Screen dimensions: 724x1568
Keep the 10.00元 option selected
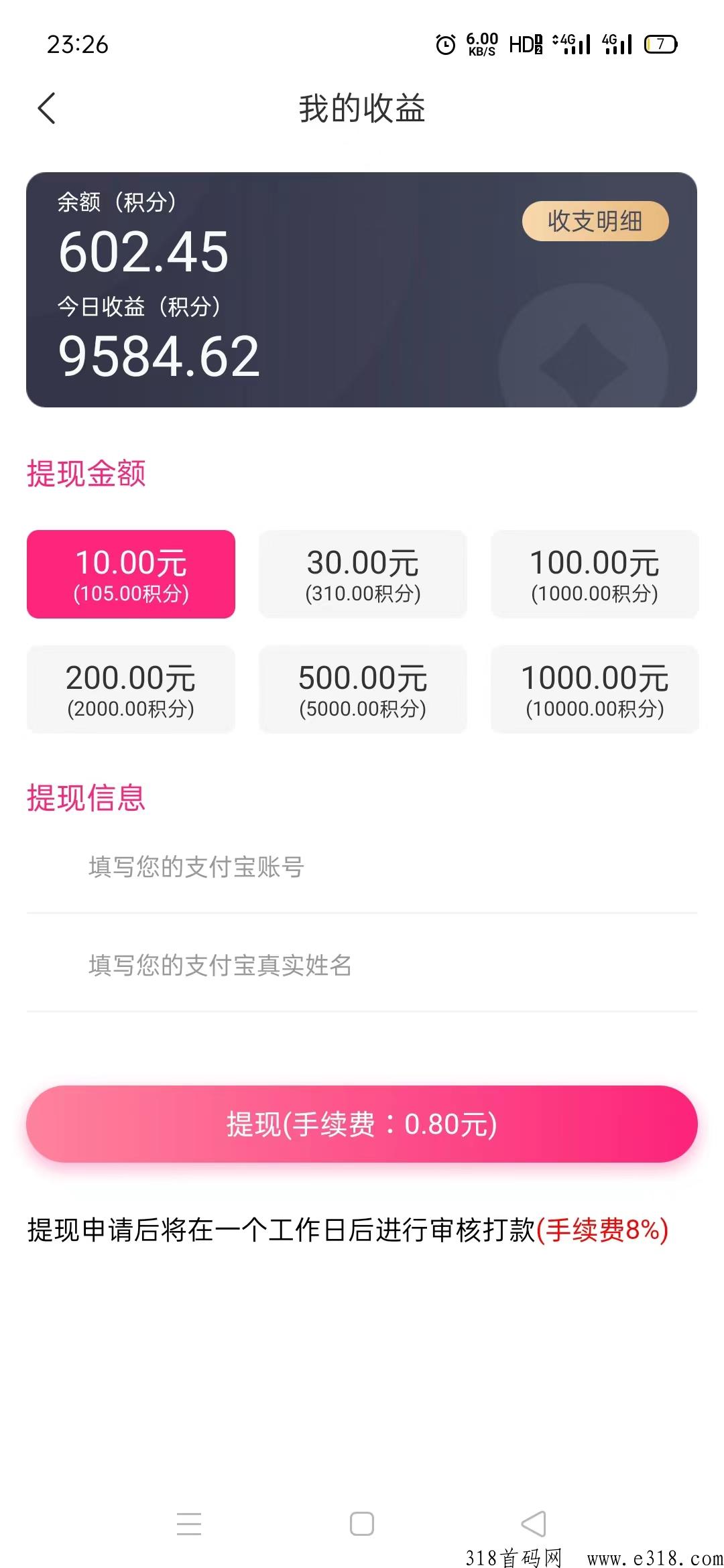coord(130,574)
